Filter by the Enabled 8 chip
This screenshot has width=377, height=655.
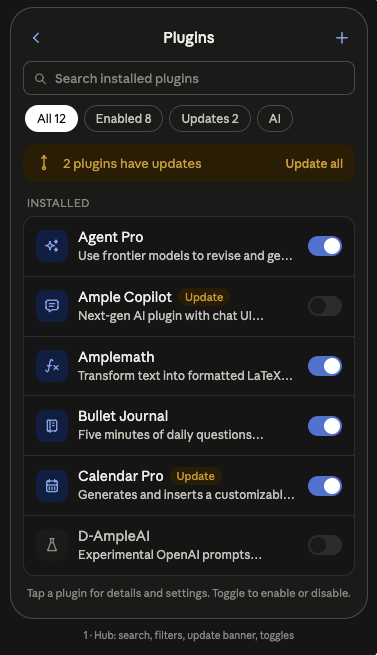click(123, 119)
